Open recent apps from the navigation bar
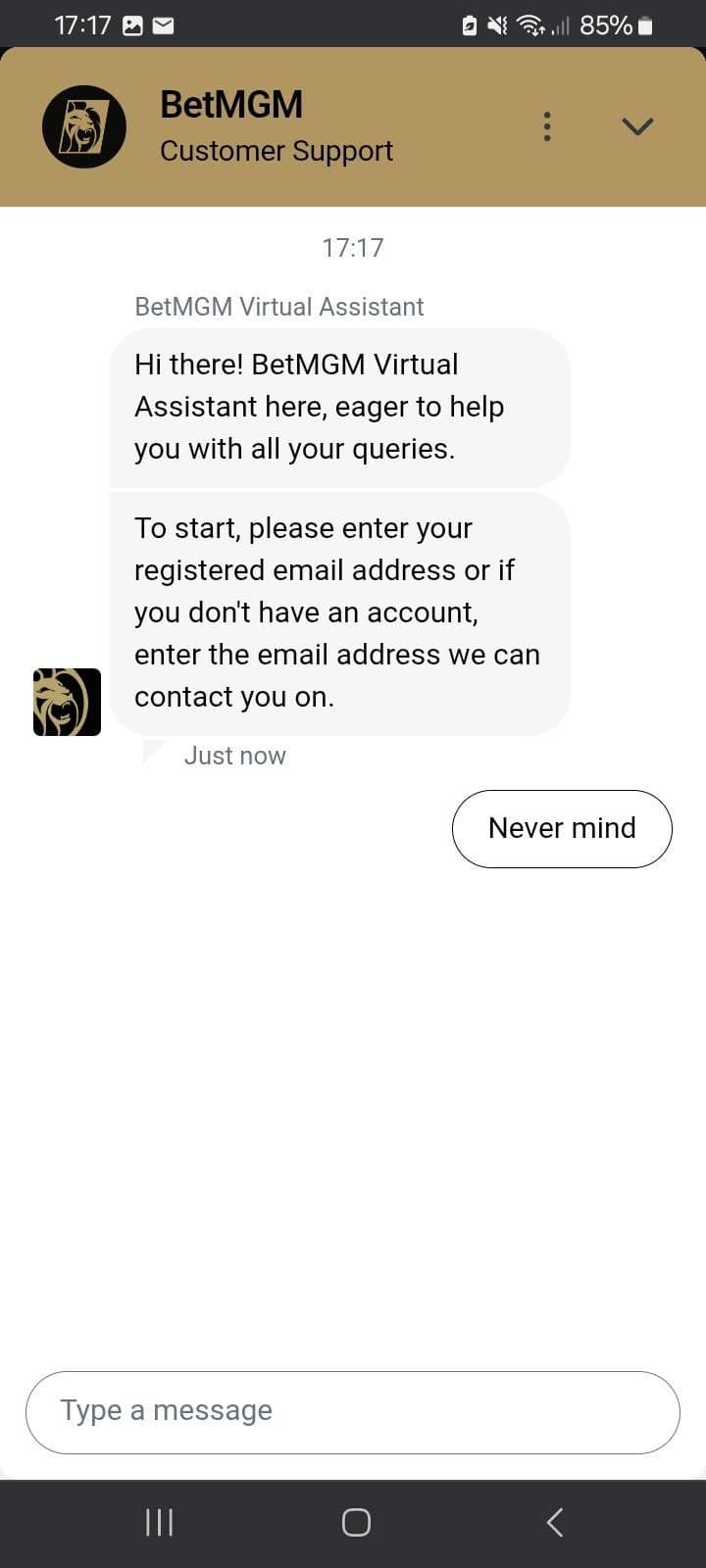Viewport: 706px width, 1568px height. point(159,1522)
